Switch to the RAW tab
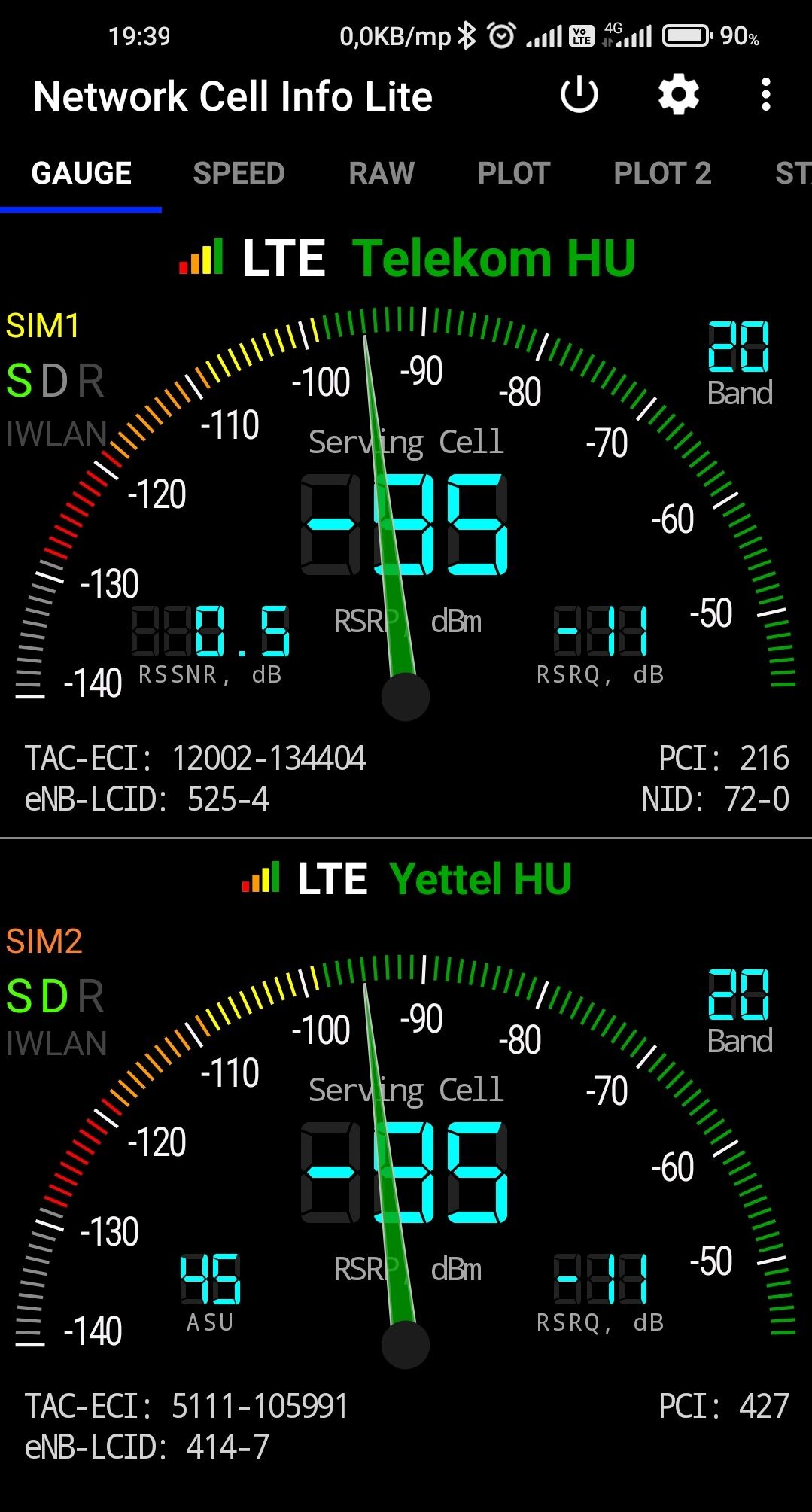This screenshot has width=812, height=1512. (x=382, y=174)
